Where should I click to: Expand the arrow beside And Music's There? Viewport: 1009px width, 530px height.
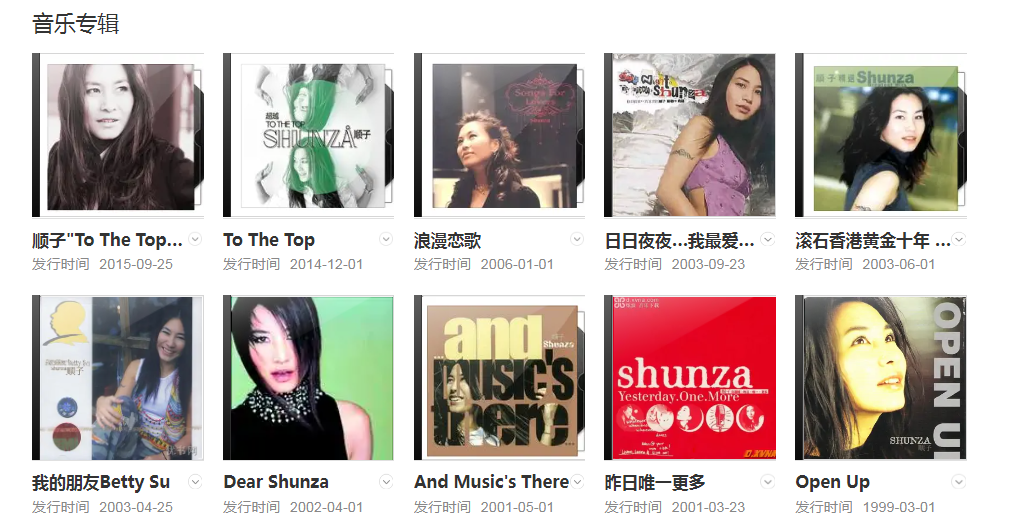(x=577, y=482)
